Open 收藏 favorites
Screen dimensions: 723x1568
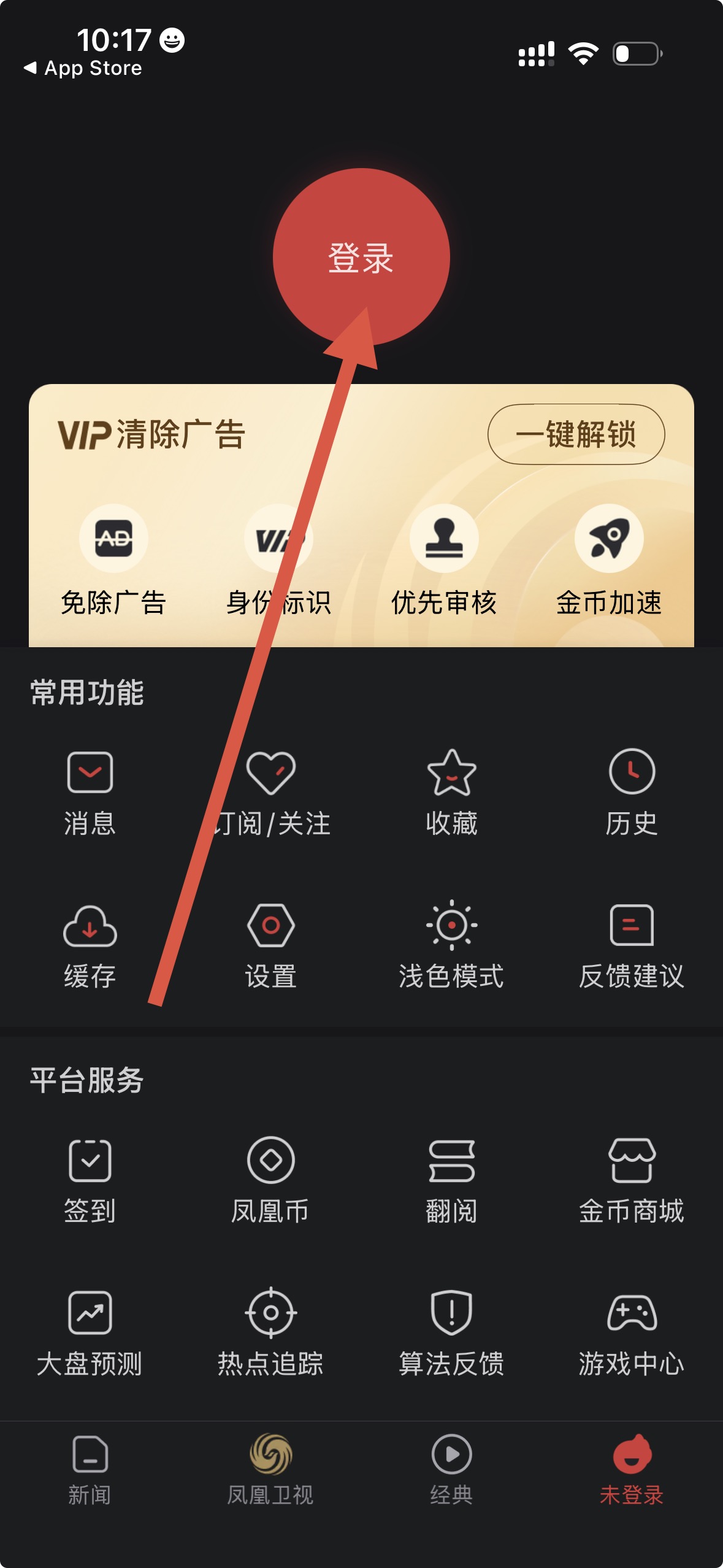tap(451, 793)
